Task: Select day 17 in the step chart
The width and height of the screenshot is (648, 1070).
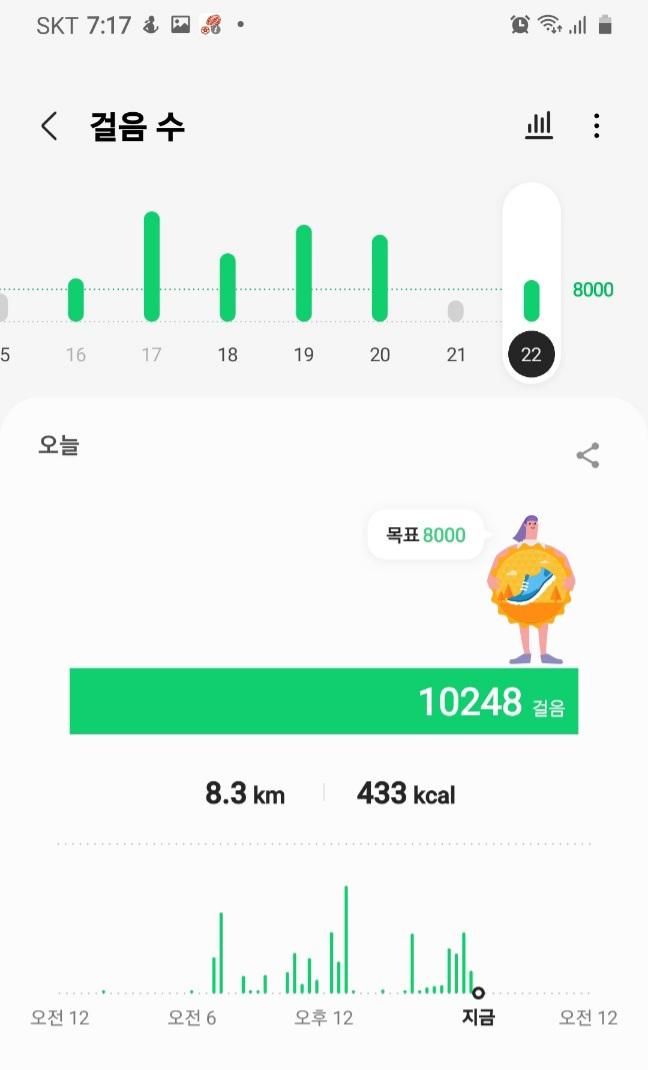Action: 152,268
